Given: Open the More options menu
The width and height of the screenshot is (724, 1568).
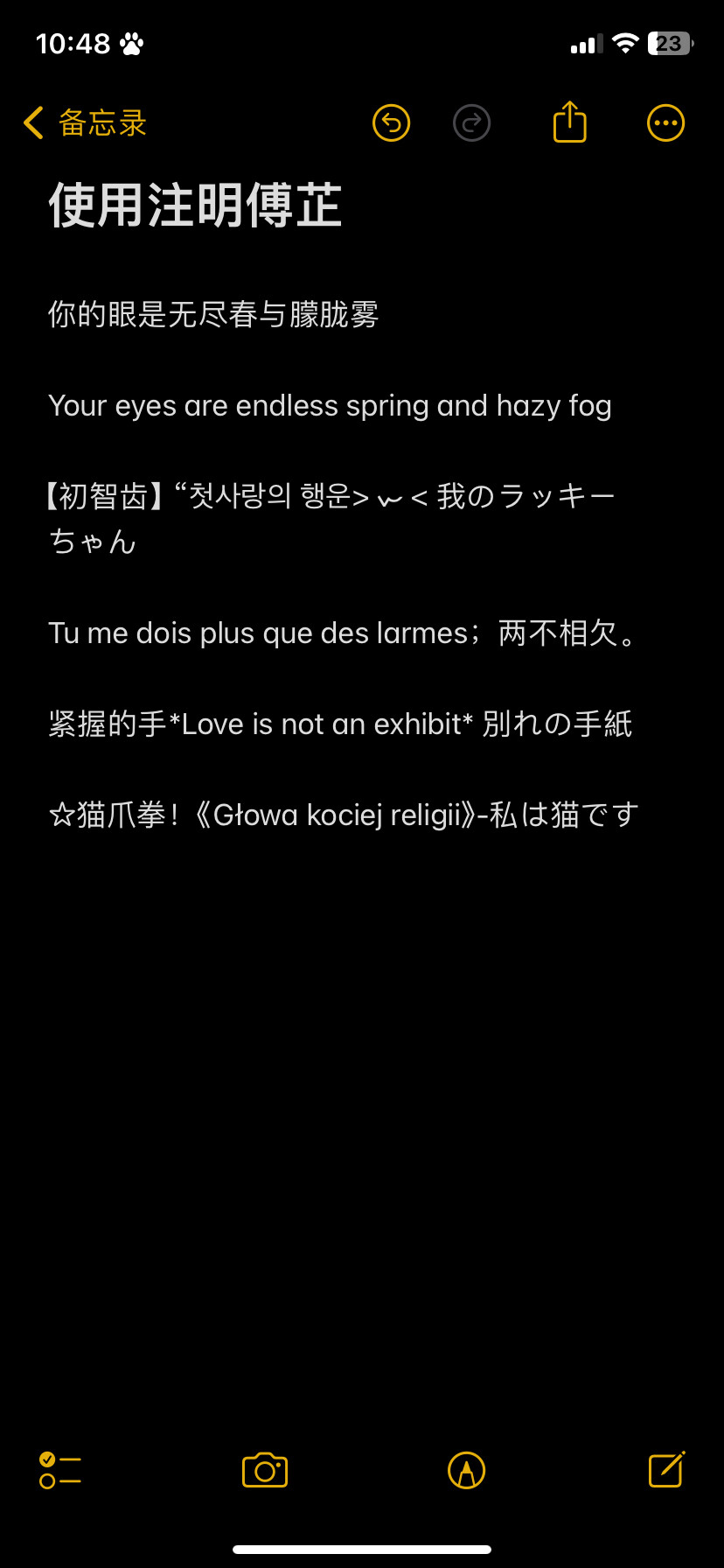Looking at the screenshot, I should click(665, 122).
